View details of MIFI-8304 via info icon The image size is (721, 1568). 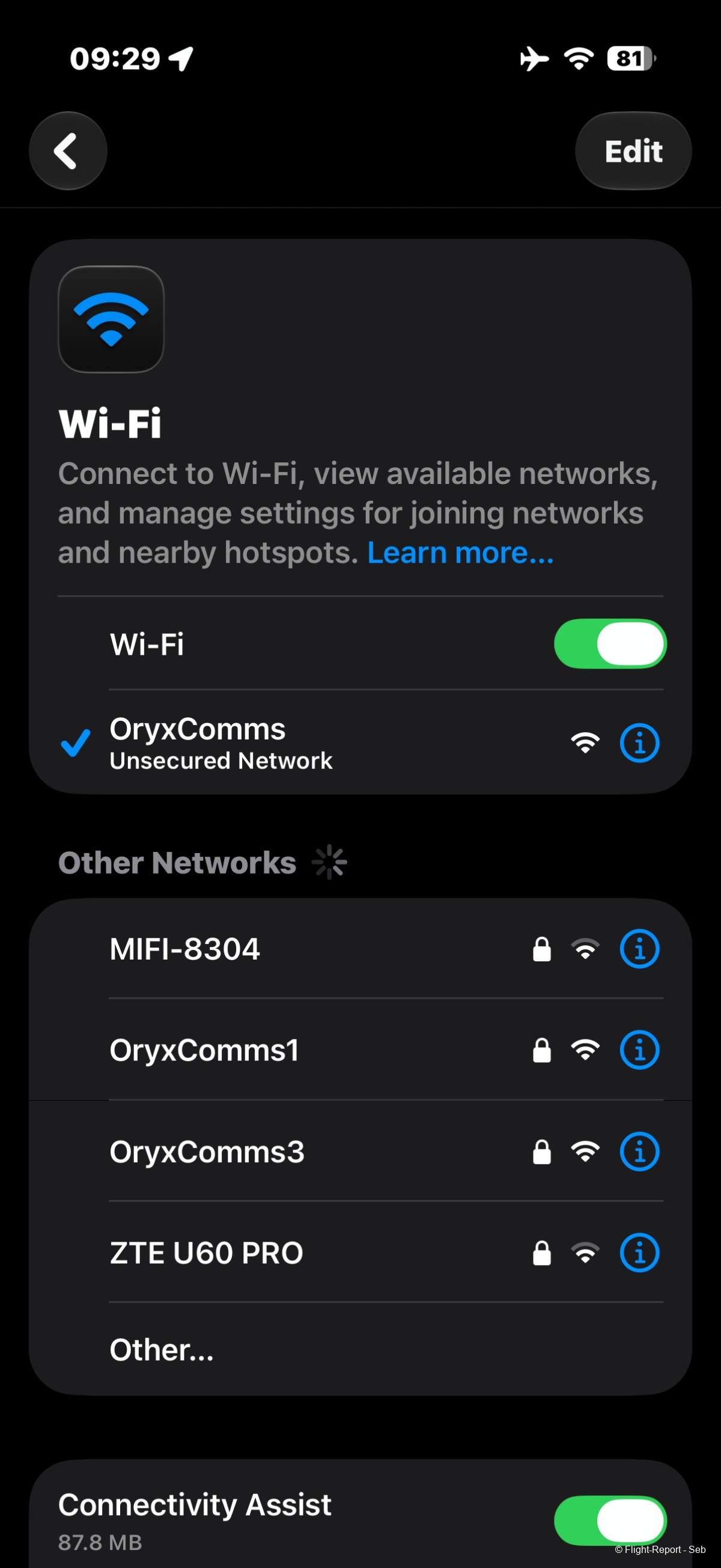point(639,948)
